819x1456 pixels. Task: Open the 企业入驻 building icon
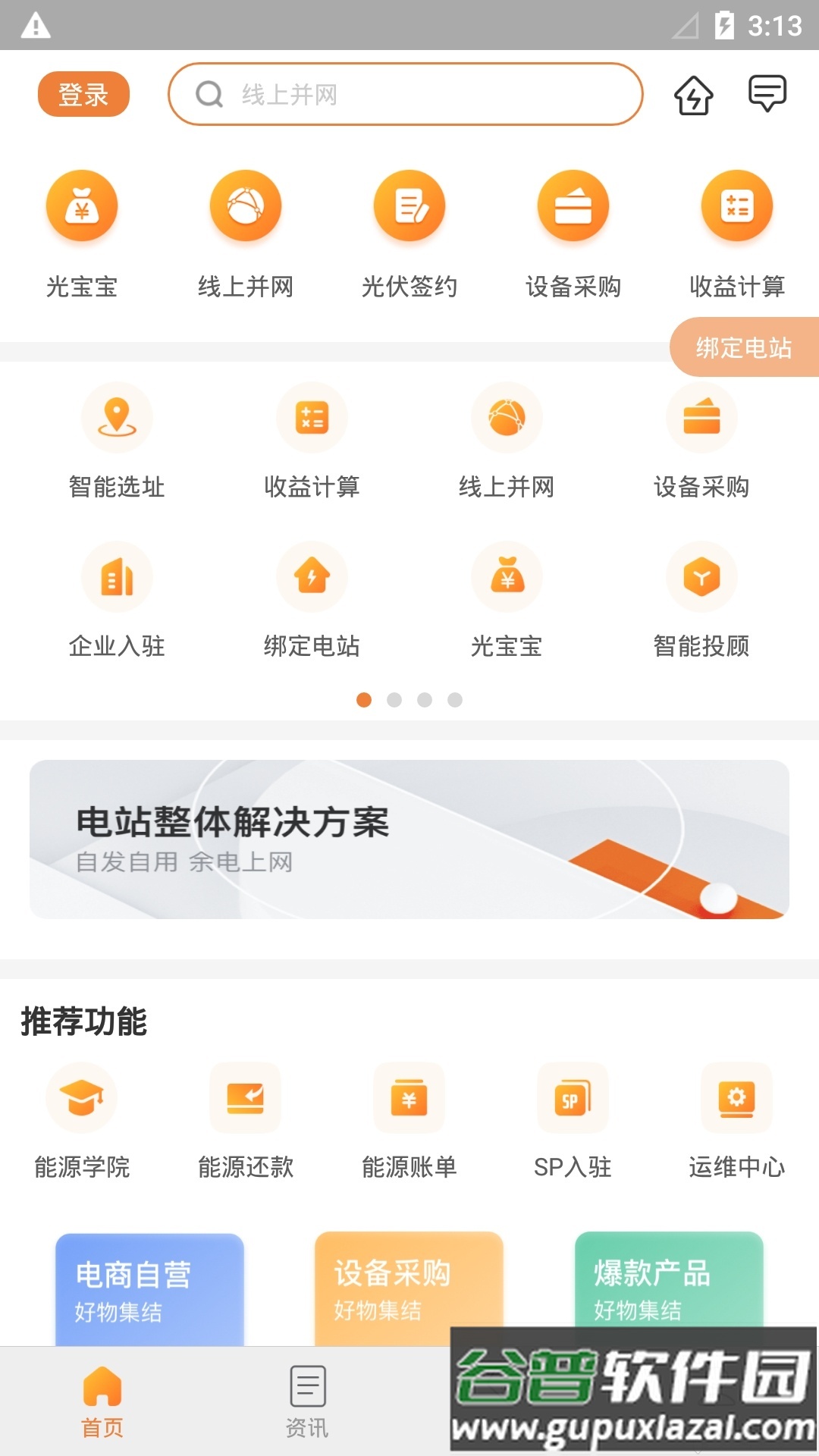click(117, 576)
